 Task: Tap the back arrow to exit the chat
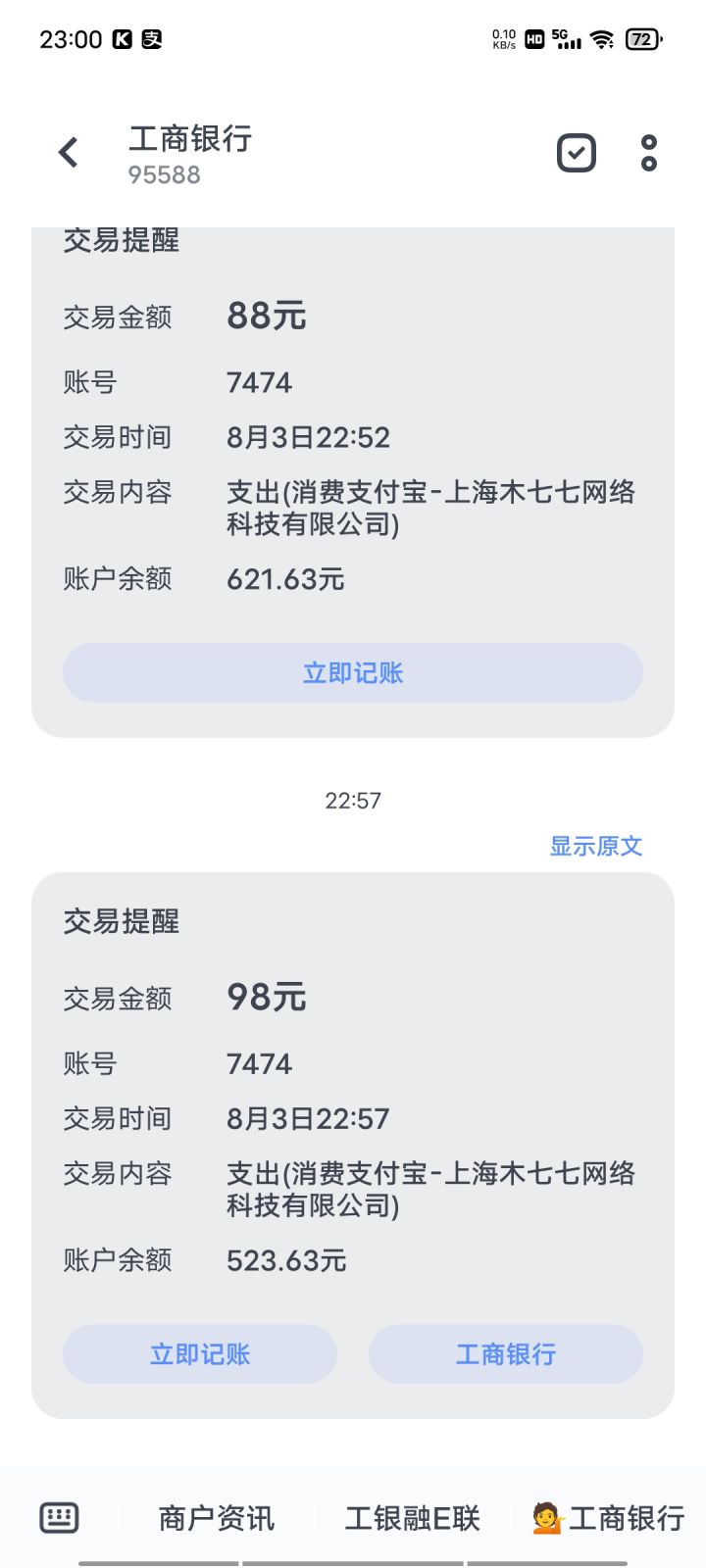click(x=68, y=153)
